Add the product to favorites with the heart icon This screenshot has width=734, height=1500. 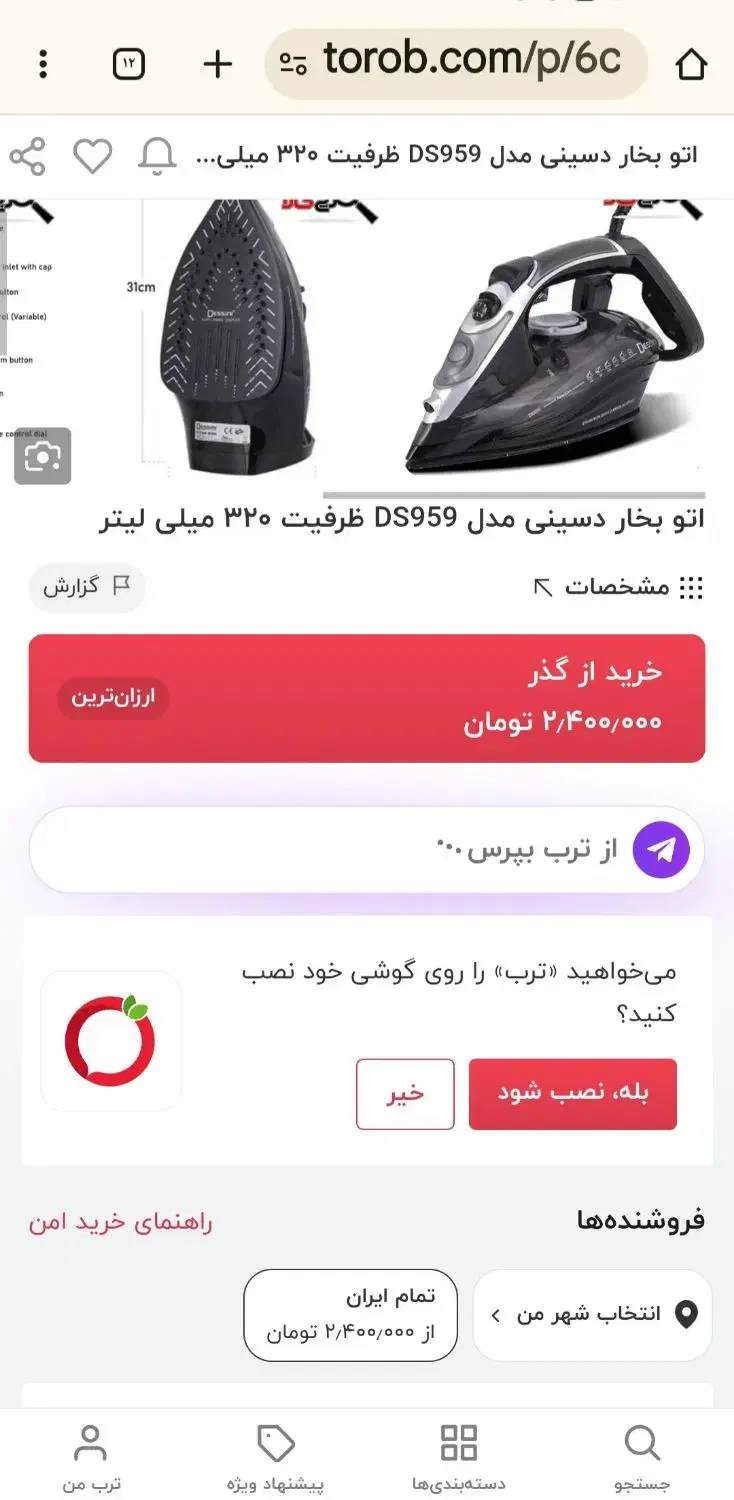pyautogui.click(x=93, y=156)
